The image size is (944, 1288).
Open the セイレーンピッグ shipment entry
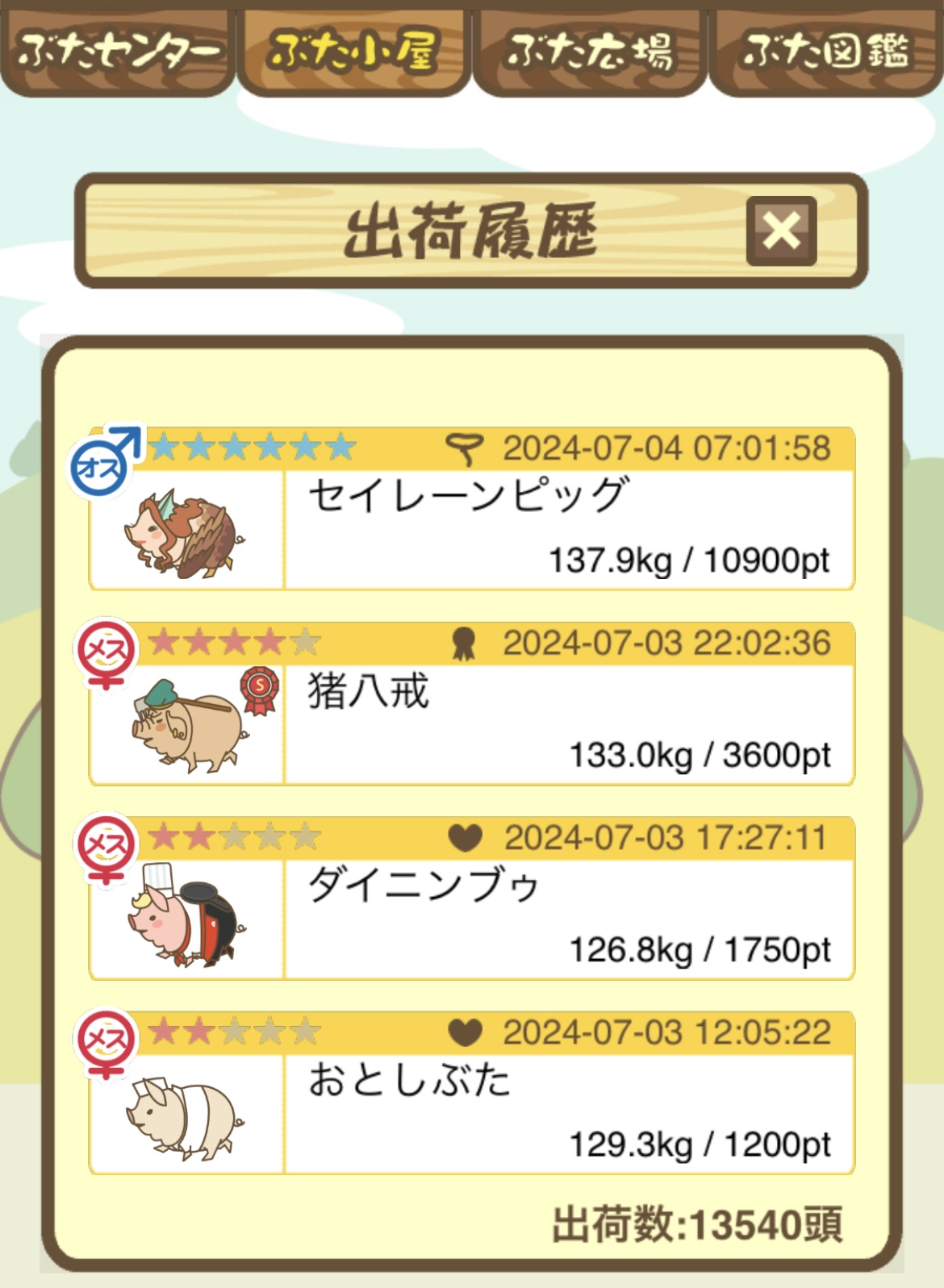(x=472, y=510)
